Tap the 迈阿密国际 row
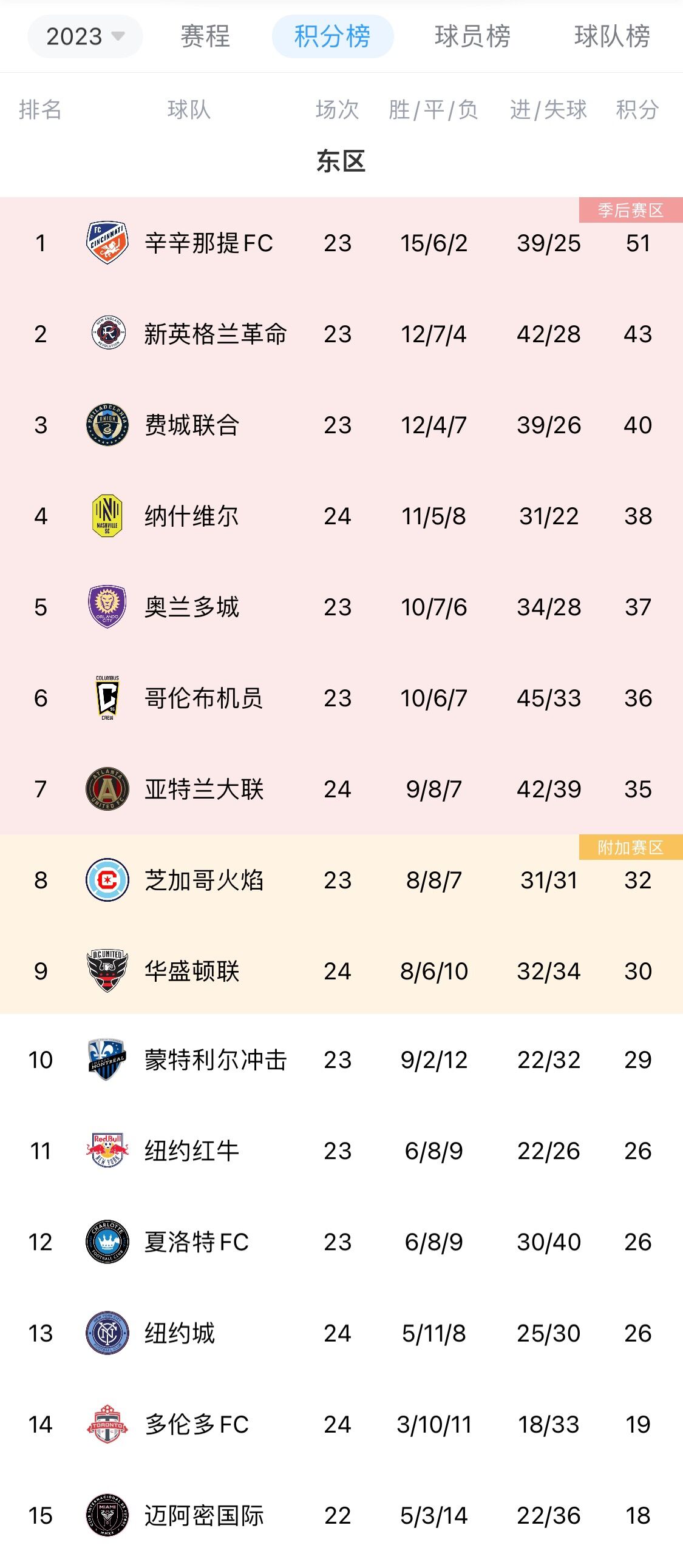 tap(203, 1515)
